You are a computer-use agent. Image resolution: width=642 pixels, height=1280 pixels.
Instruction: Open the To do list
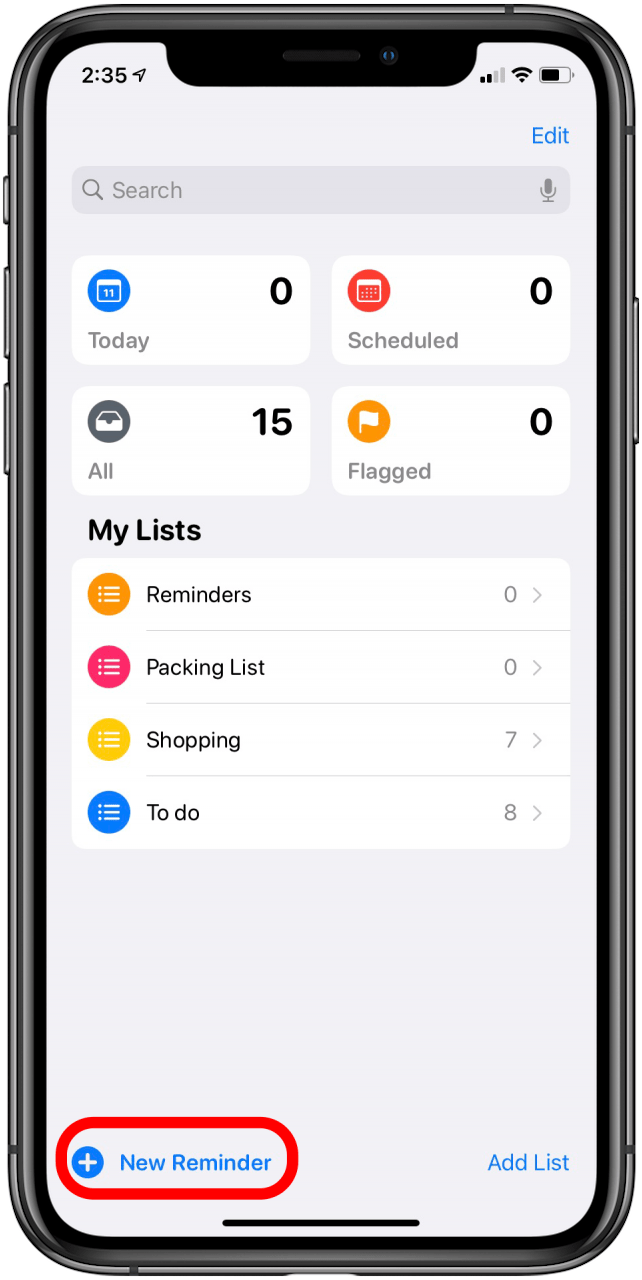[x=320, y=813]
